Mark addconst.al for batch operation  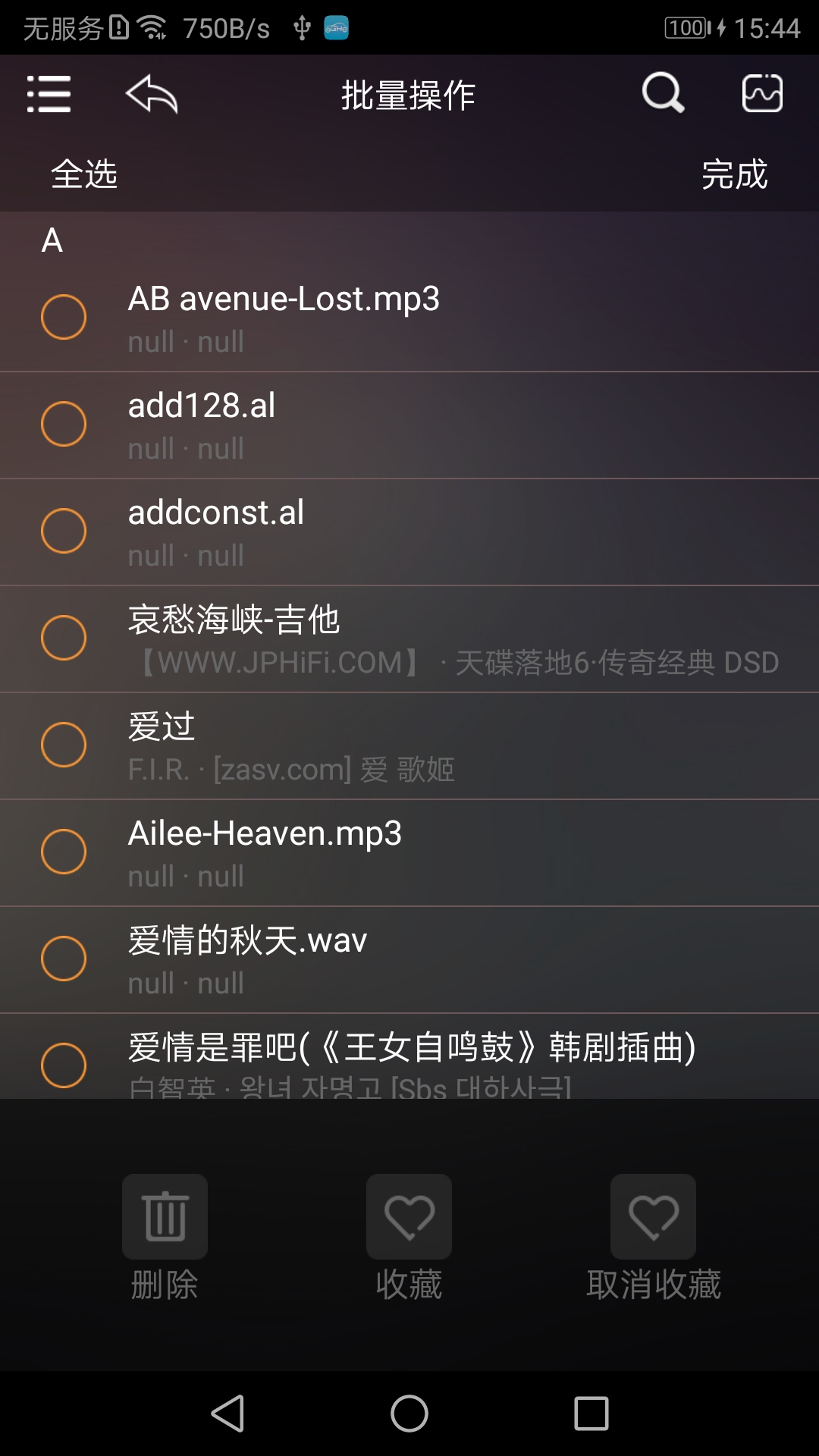click(64, 531)
